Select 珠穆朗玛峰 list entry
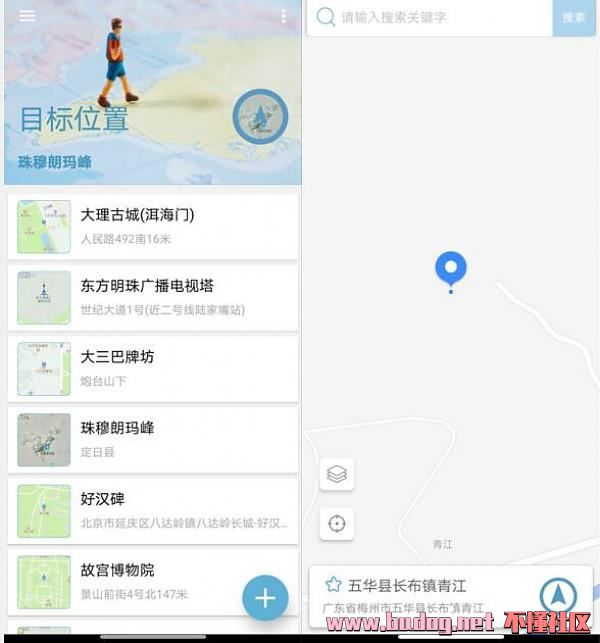Viewport: 600px width, 643px height. tap(153, 439)
